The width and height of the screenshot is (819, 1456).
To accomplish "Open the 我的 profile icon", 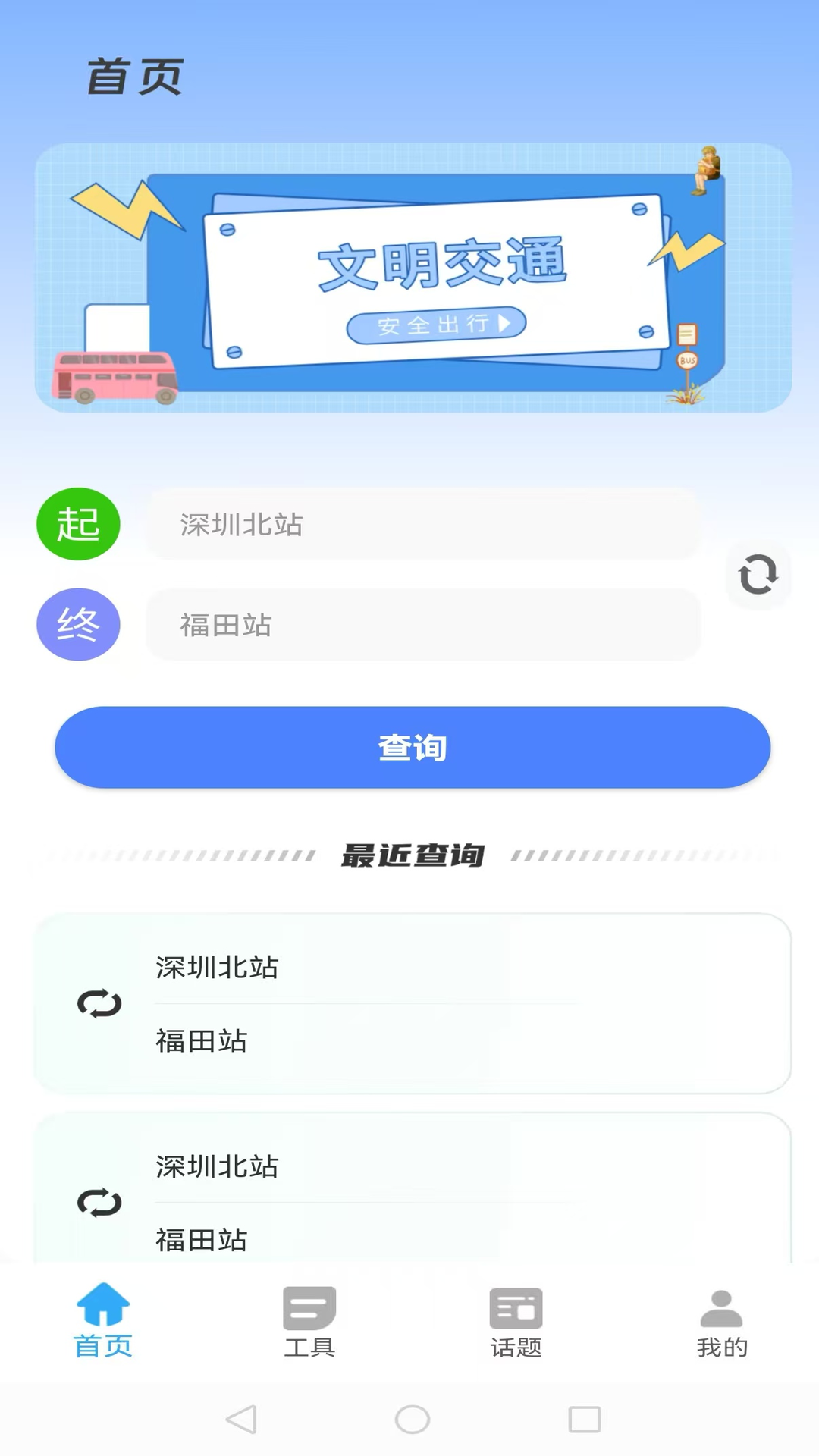I will [x=721, y=1306].
